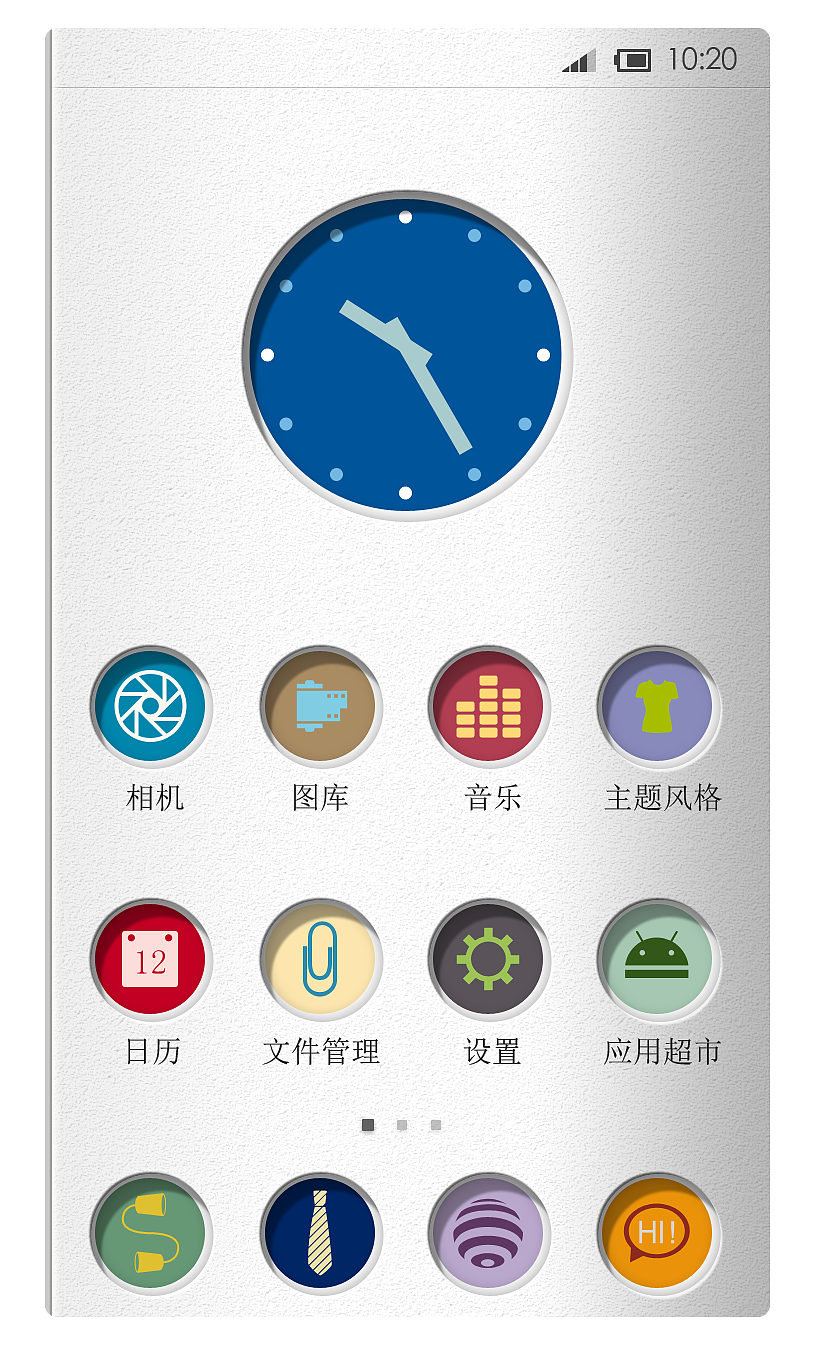Open the 图库 (Gallery) app icon
This screenshot has height=1346, width=814.
tap(320, 707)
